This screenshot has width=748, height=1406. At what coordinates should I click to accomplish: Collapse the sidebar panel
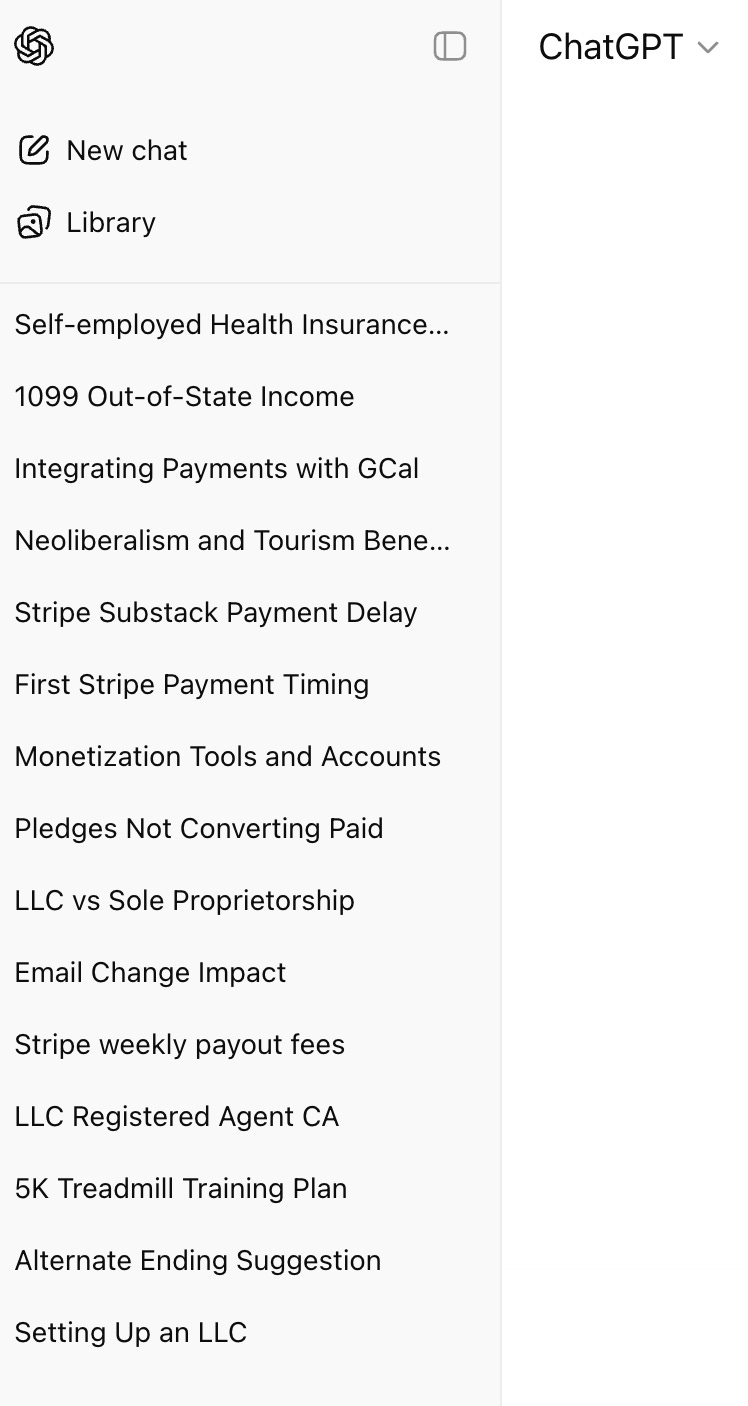[x=450, y=46]
